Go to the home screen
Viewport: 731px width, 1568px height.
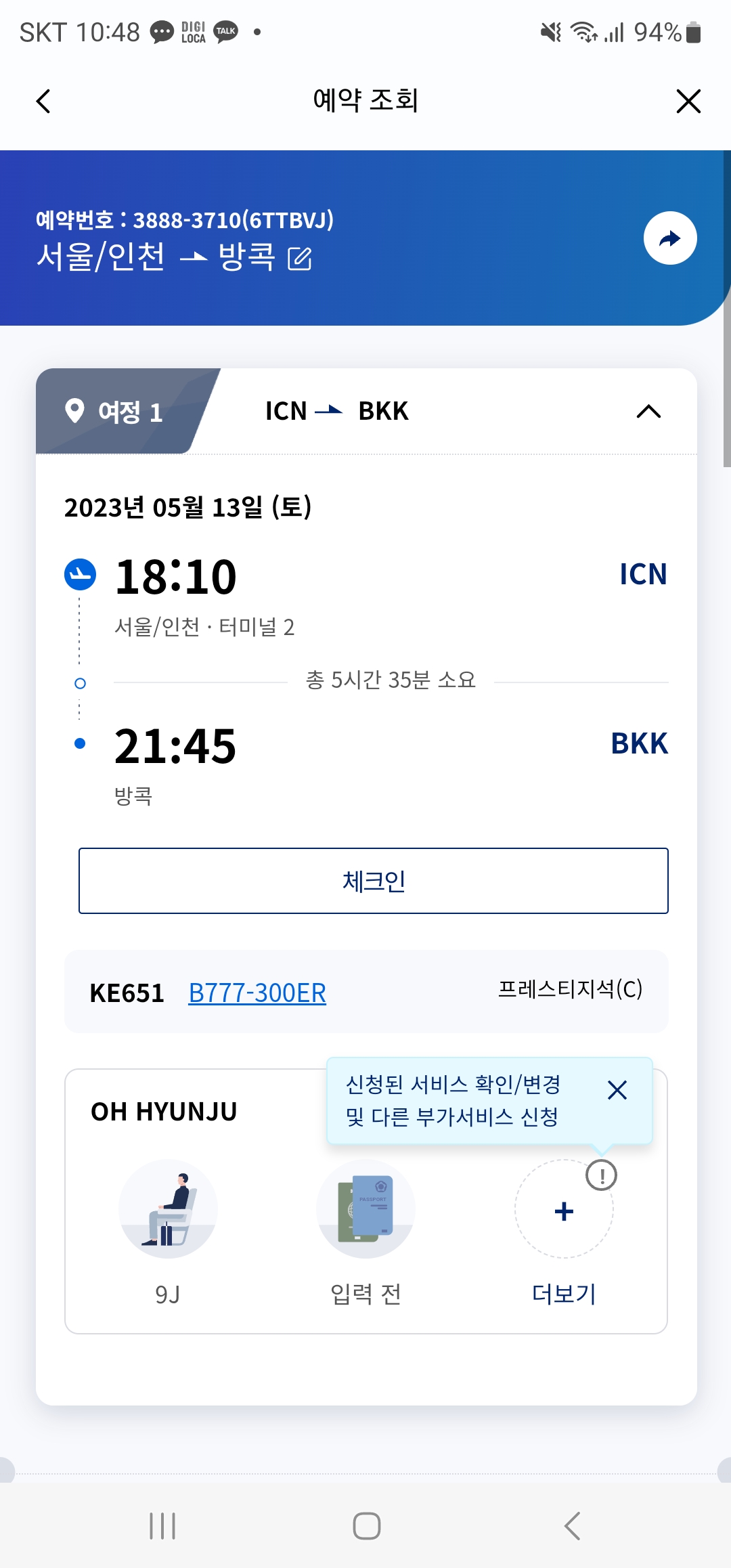(366, 1526)
